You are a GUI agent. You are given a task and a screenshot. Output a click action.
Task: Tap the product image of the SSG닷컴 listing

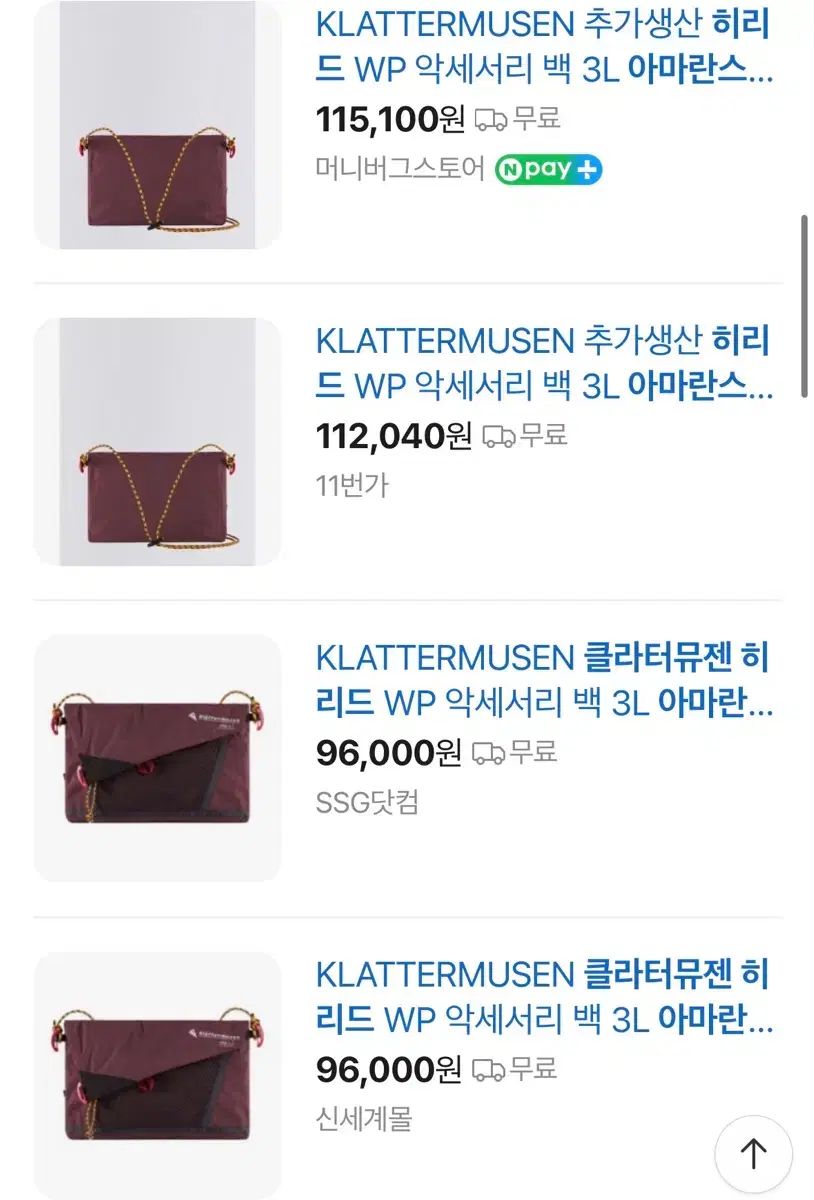158,758
